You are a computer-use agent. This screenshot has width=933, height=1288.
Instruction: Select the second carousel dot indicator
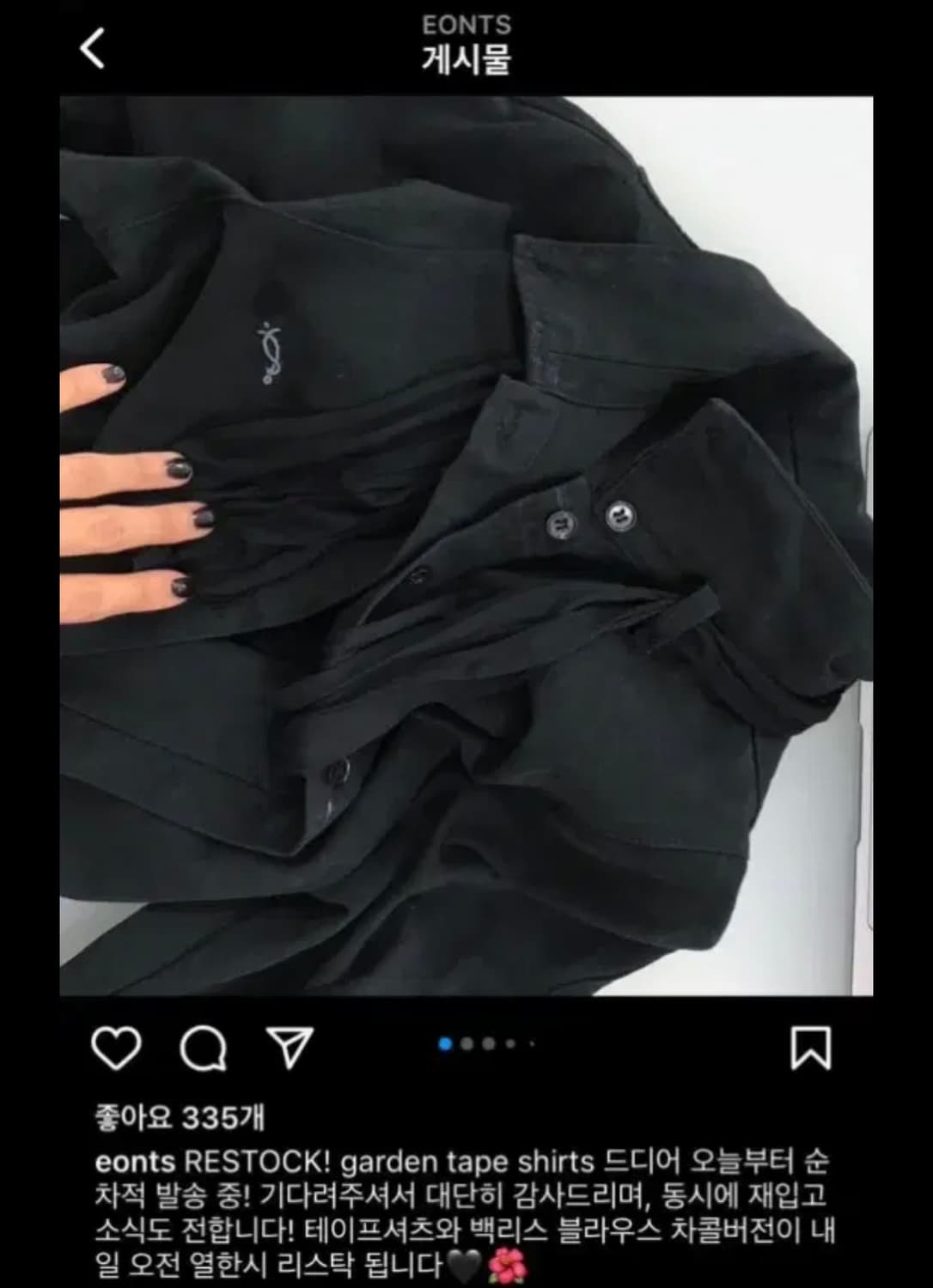[466, 1042]
